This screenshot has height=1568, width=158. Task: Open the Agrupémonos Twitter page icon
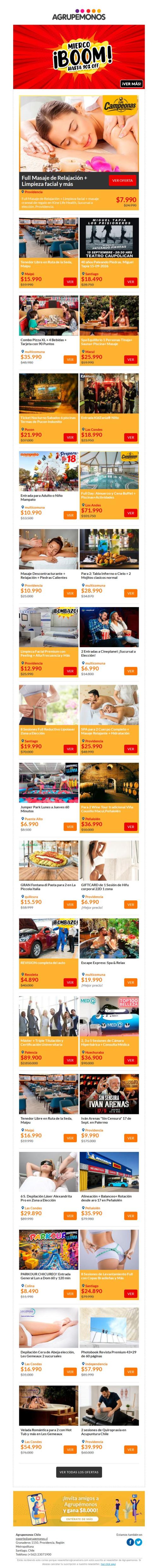click(138, 1542)
